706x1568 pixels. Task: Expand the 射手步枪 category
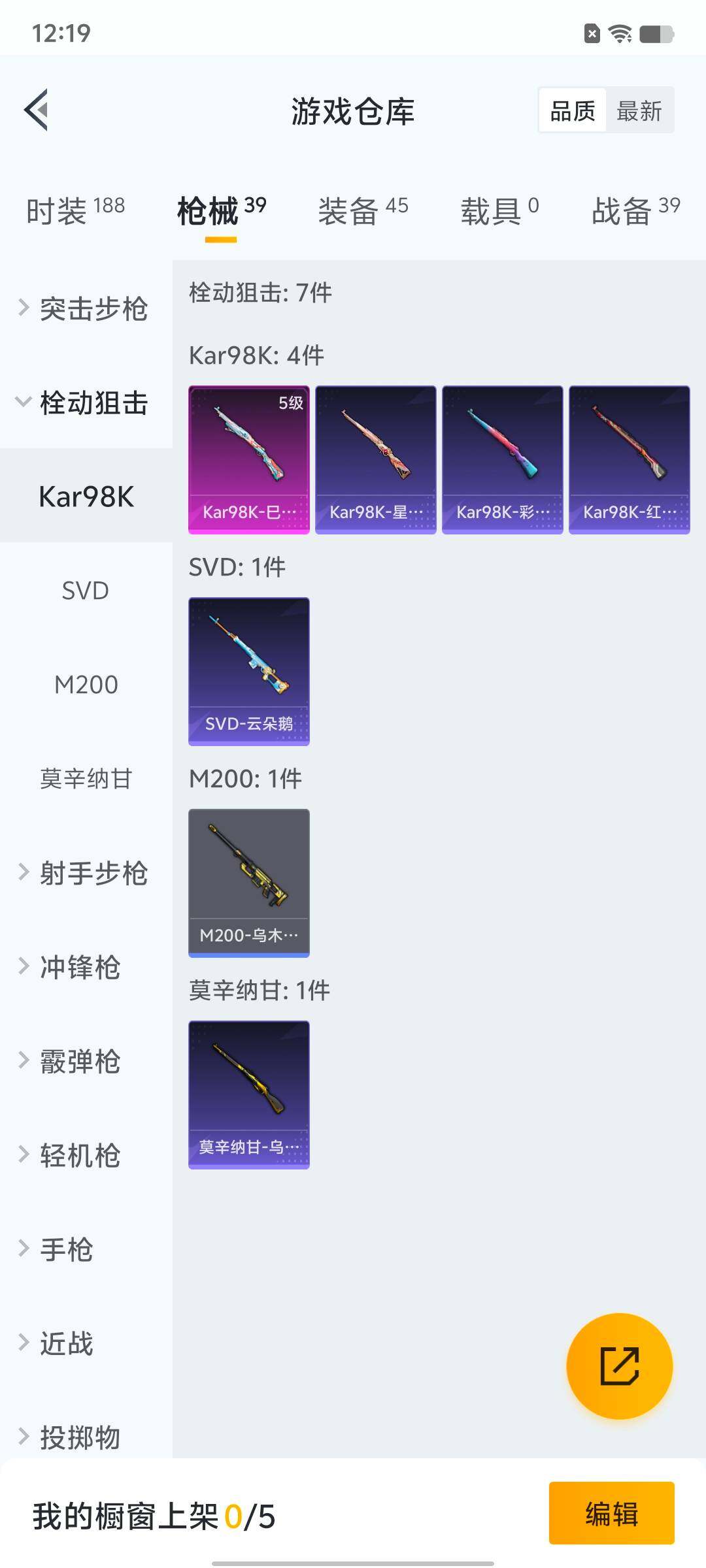pos(85,873)
